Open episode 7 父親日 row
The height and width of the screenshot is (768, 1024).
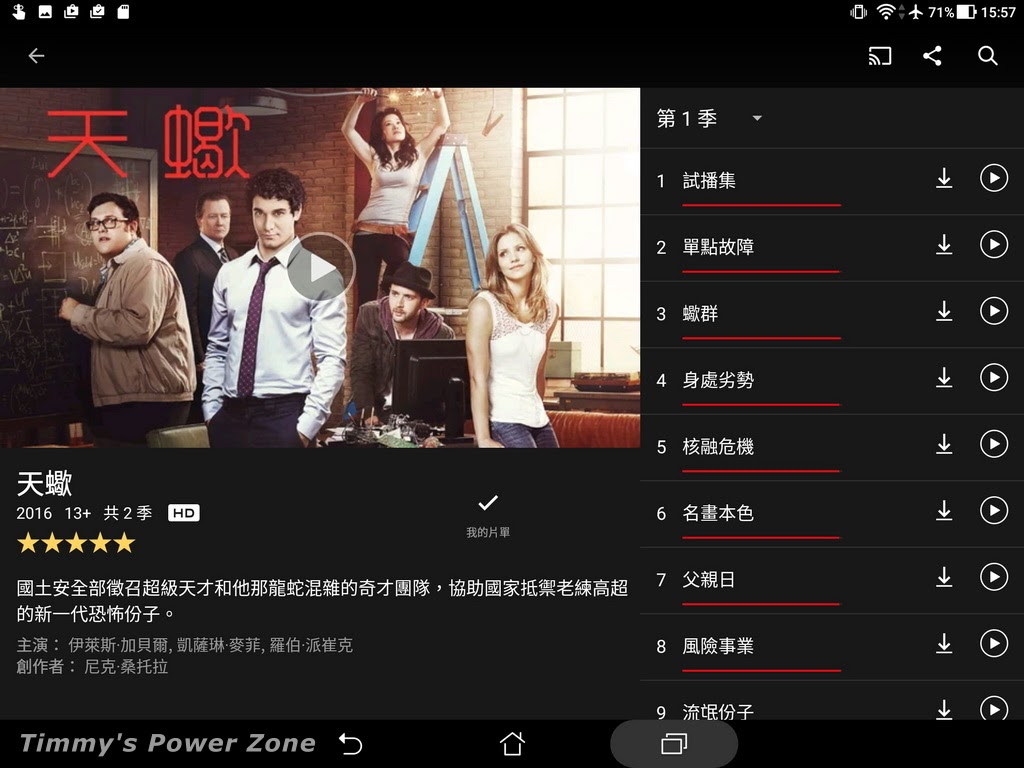pyautogui.click(x=760, y=579)
